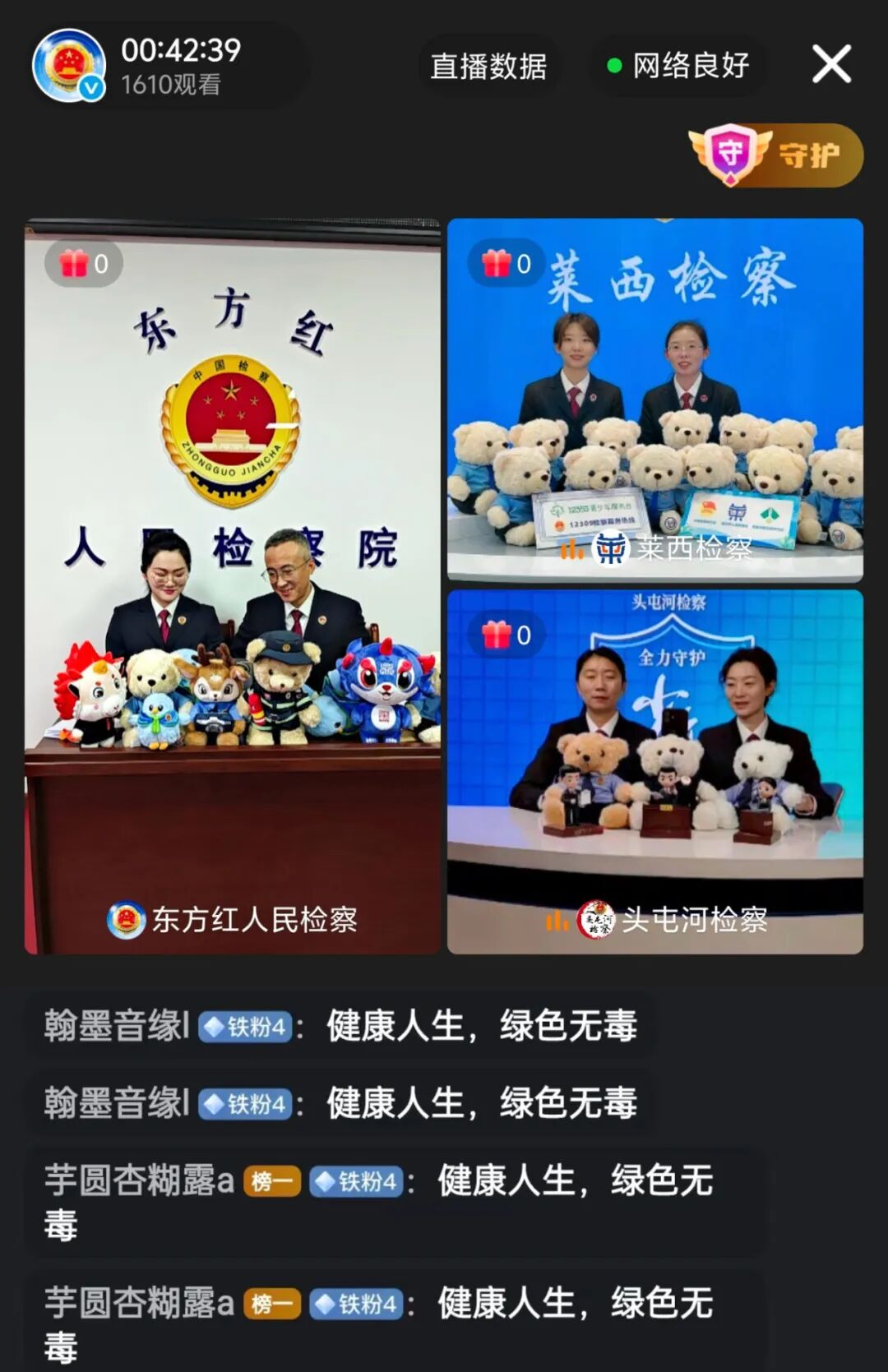Screen dimensions: 888x1372
Task: Open the host profile avatar
Action: [69, 66]
